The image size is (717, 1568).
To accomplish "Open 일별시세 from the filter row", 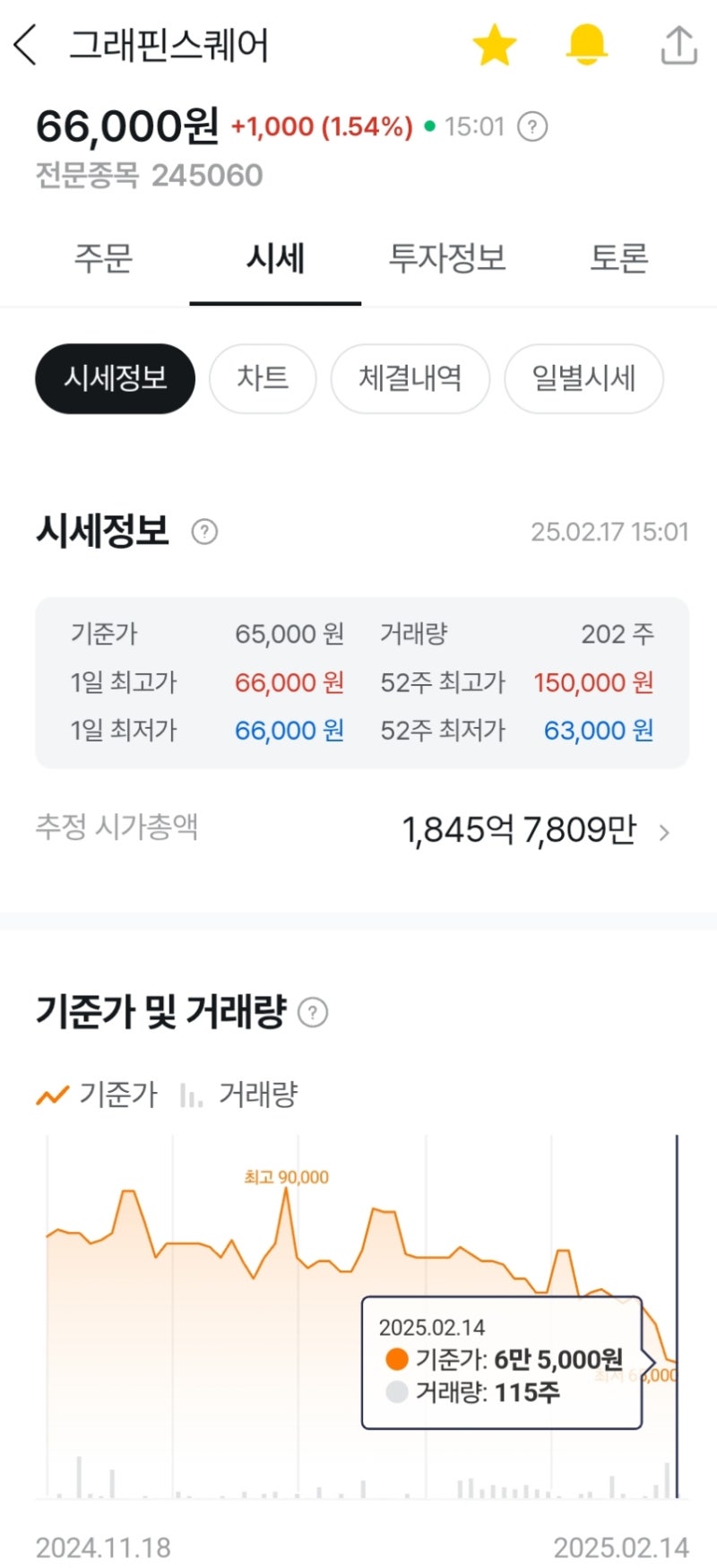I will coord(583,378).
